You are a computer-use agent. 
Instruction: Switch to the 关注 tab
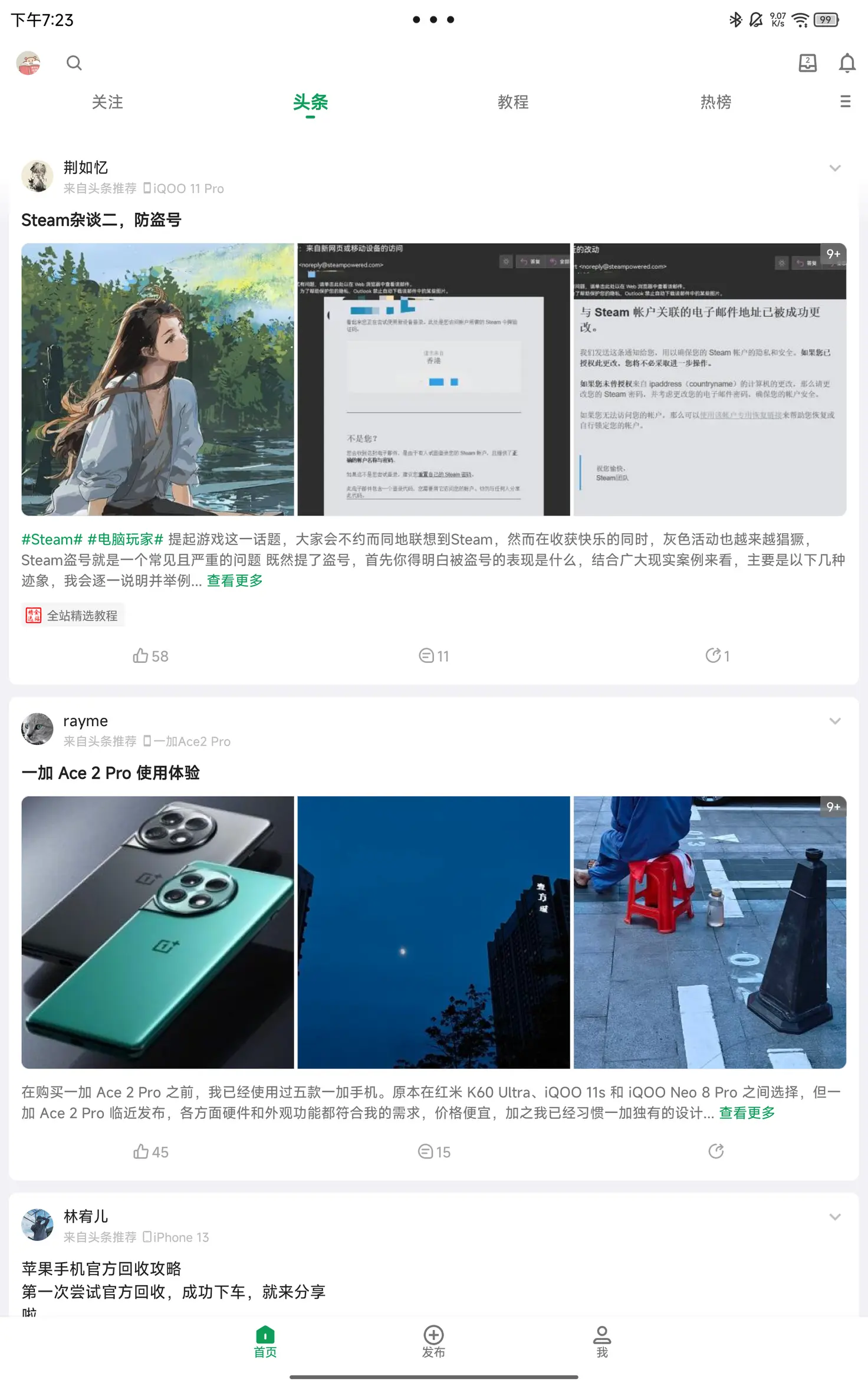(x=107, y=102)
